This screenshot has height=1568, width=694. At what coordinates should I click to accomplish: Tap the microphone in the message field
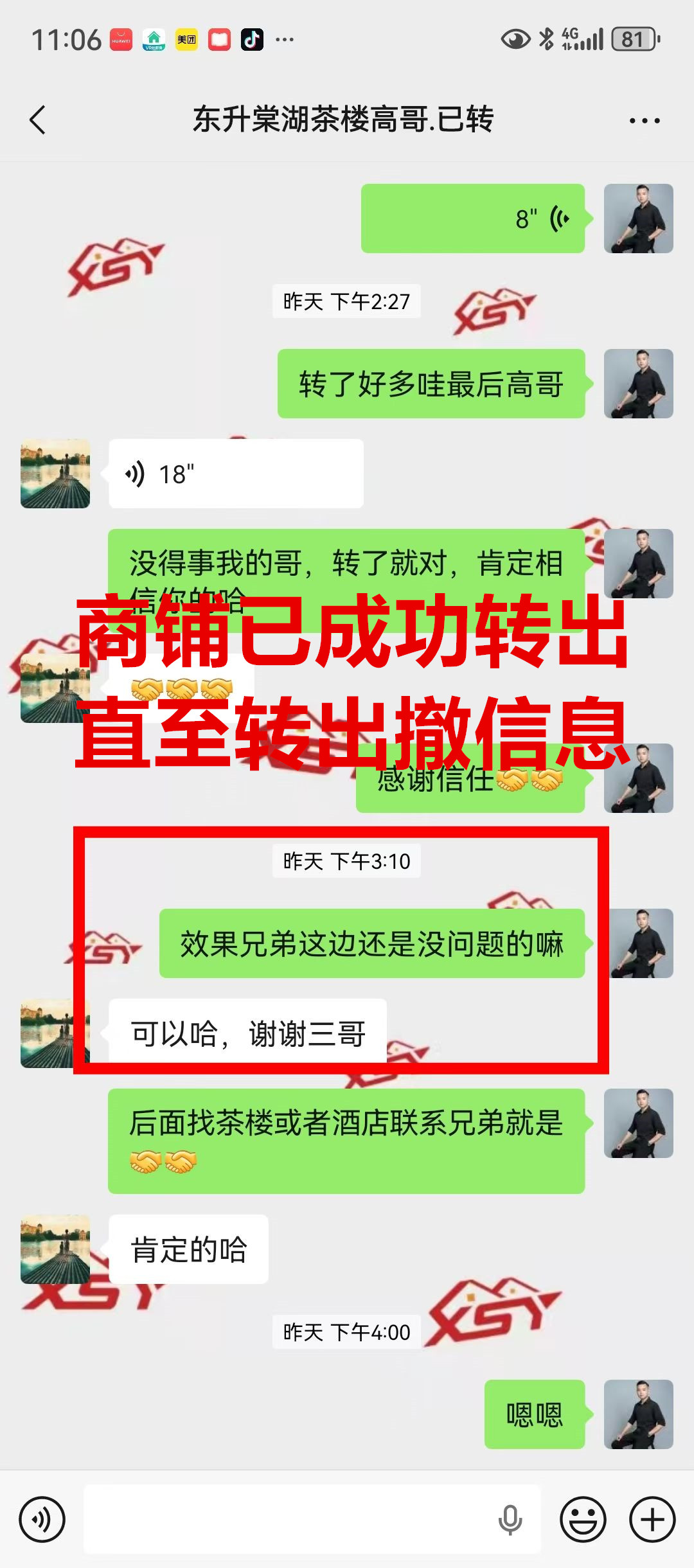(510, 1520)
